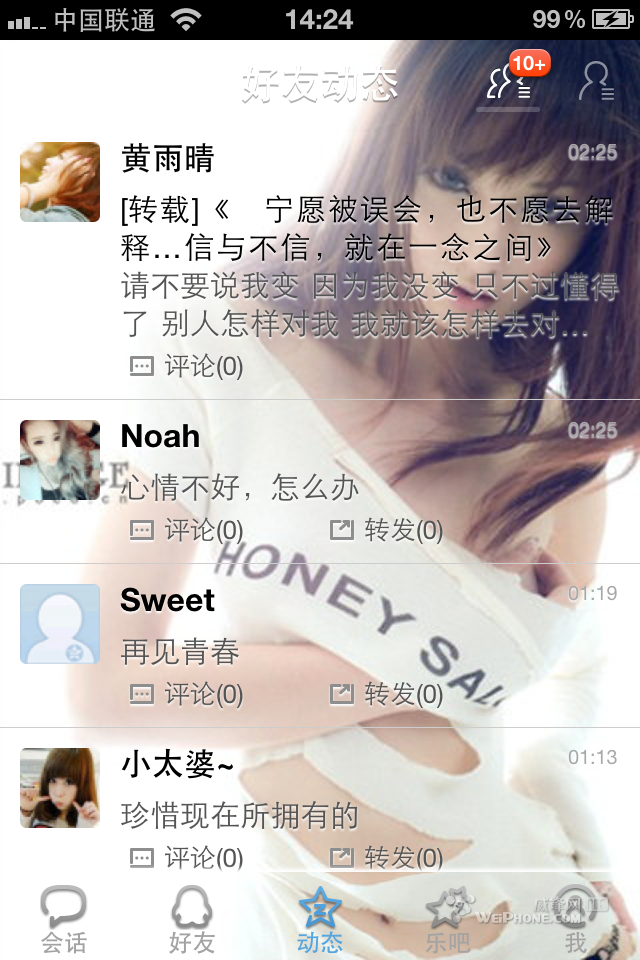Repost Noah's status

386,530
